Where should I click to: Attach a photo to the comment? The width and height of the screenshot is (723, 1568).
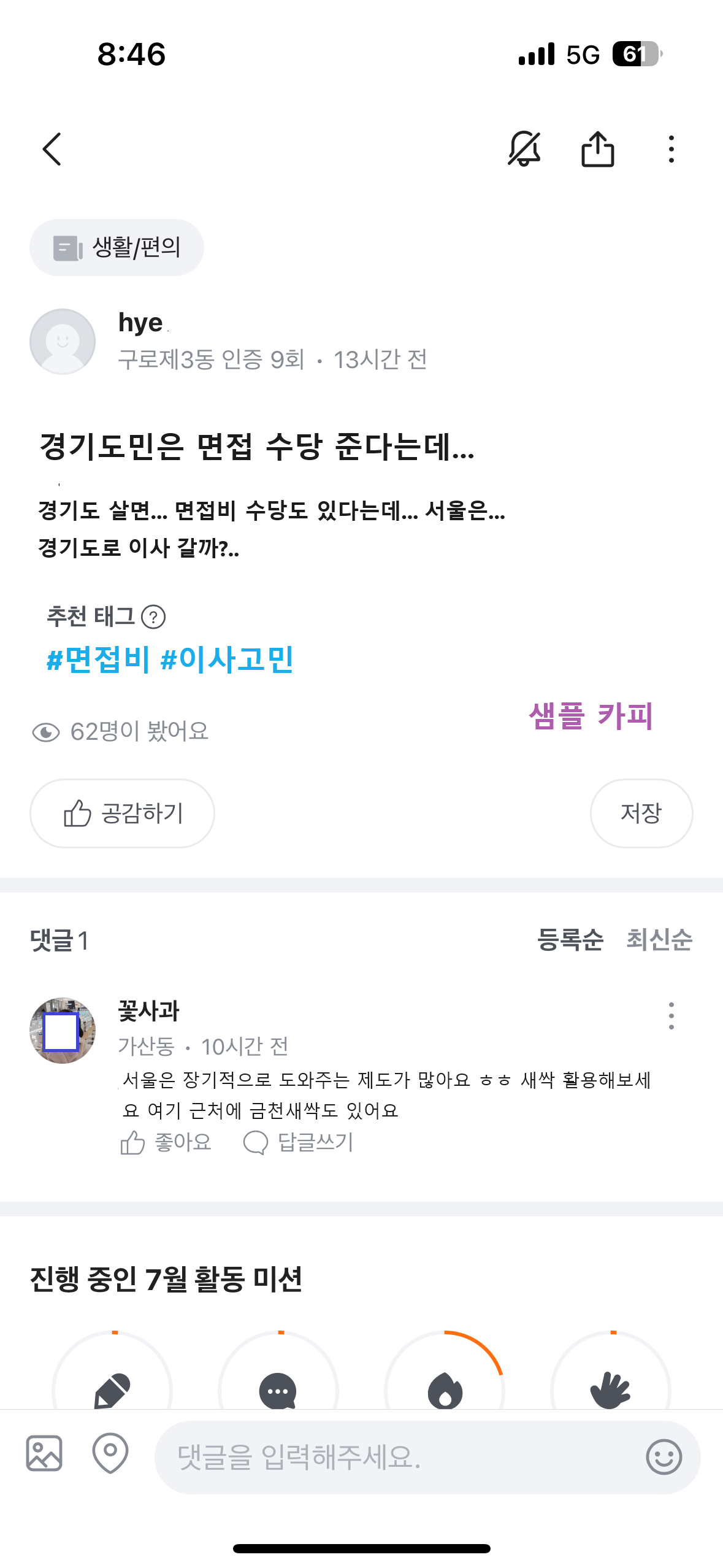44,1454
